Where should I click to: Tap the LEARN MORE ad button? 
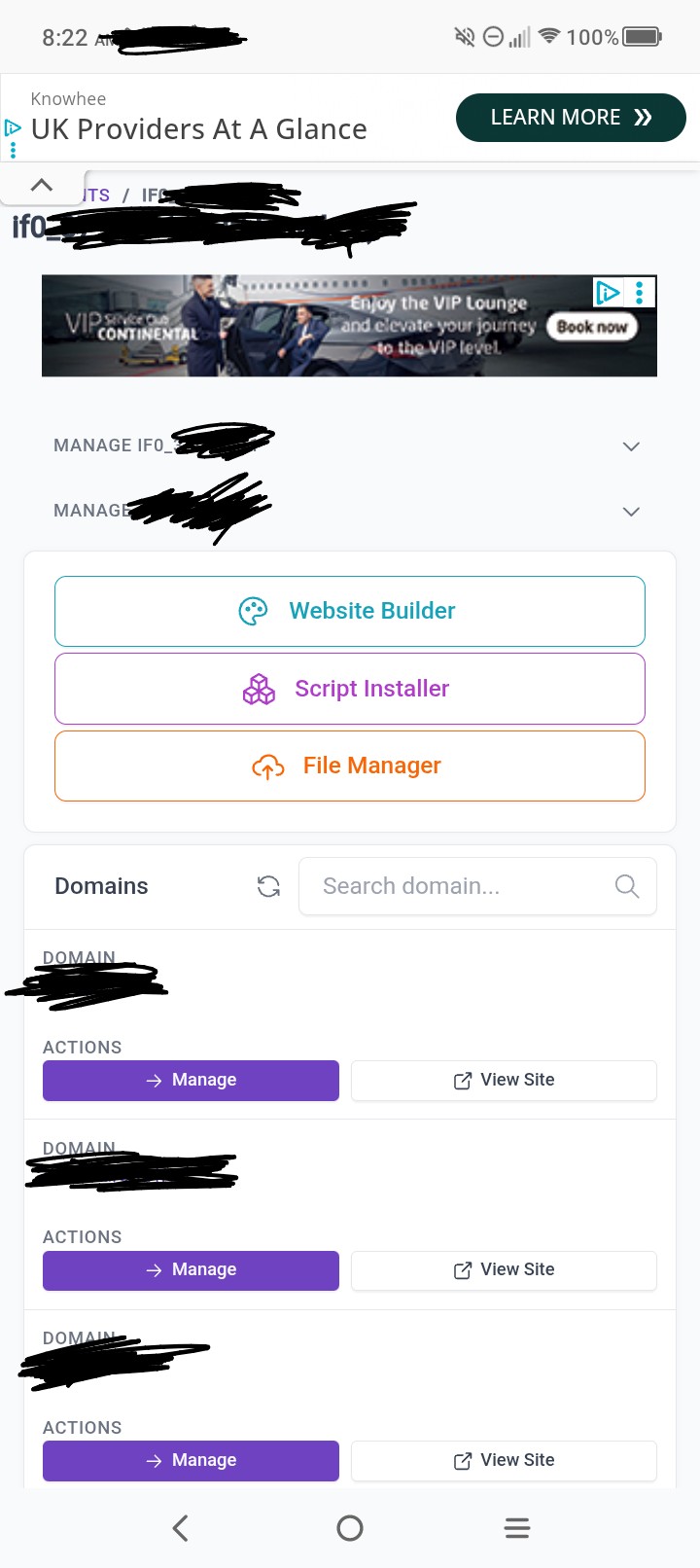tap(571, 118)
